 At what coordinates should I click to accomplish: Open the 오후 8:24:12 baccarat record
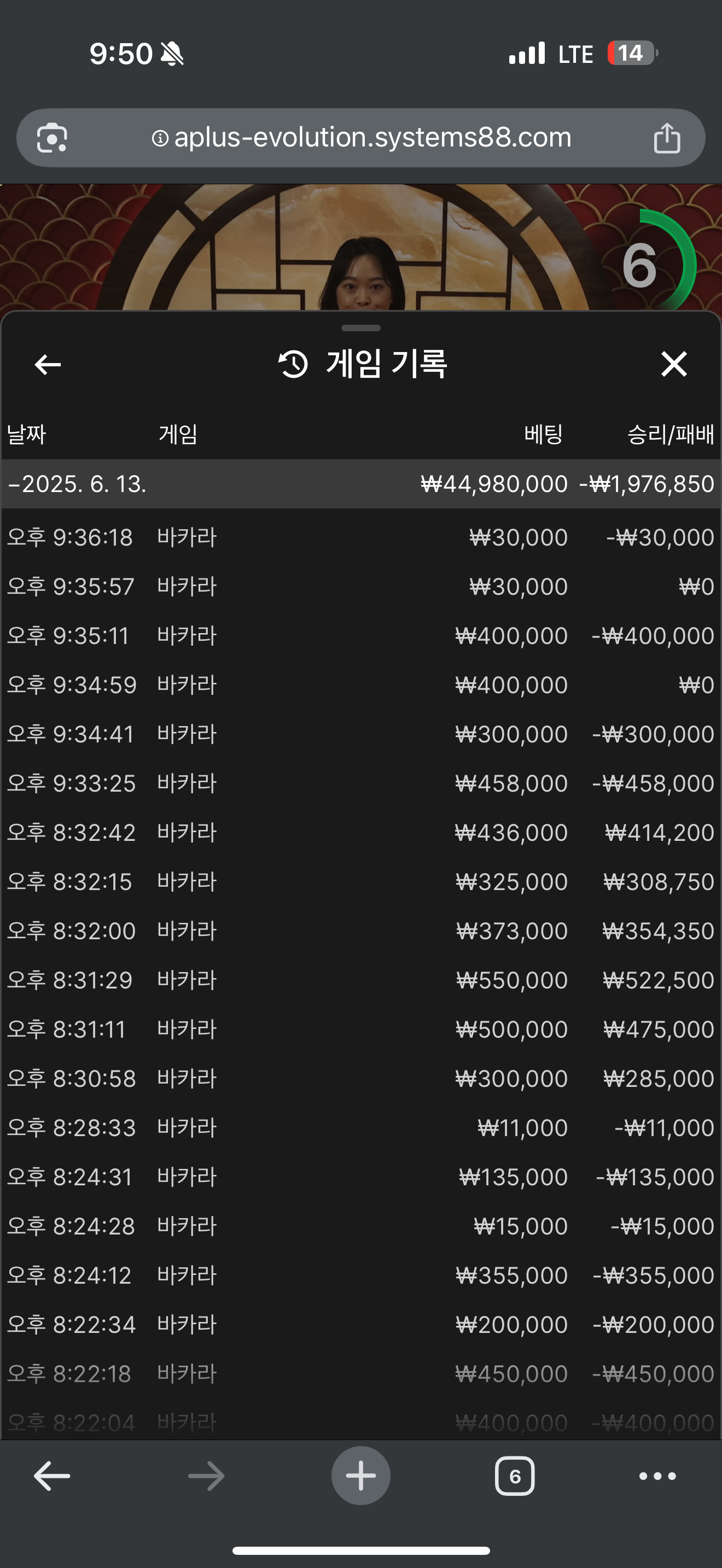(x=361, y=1275)
